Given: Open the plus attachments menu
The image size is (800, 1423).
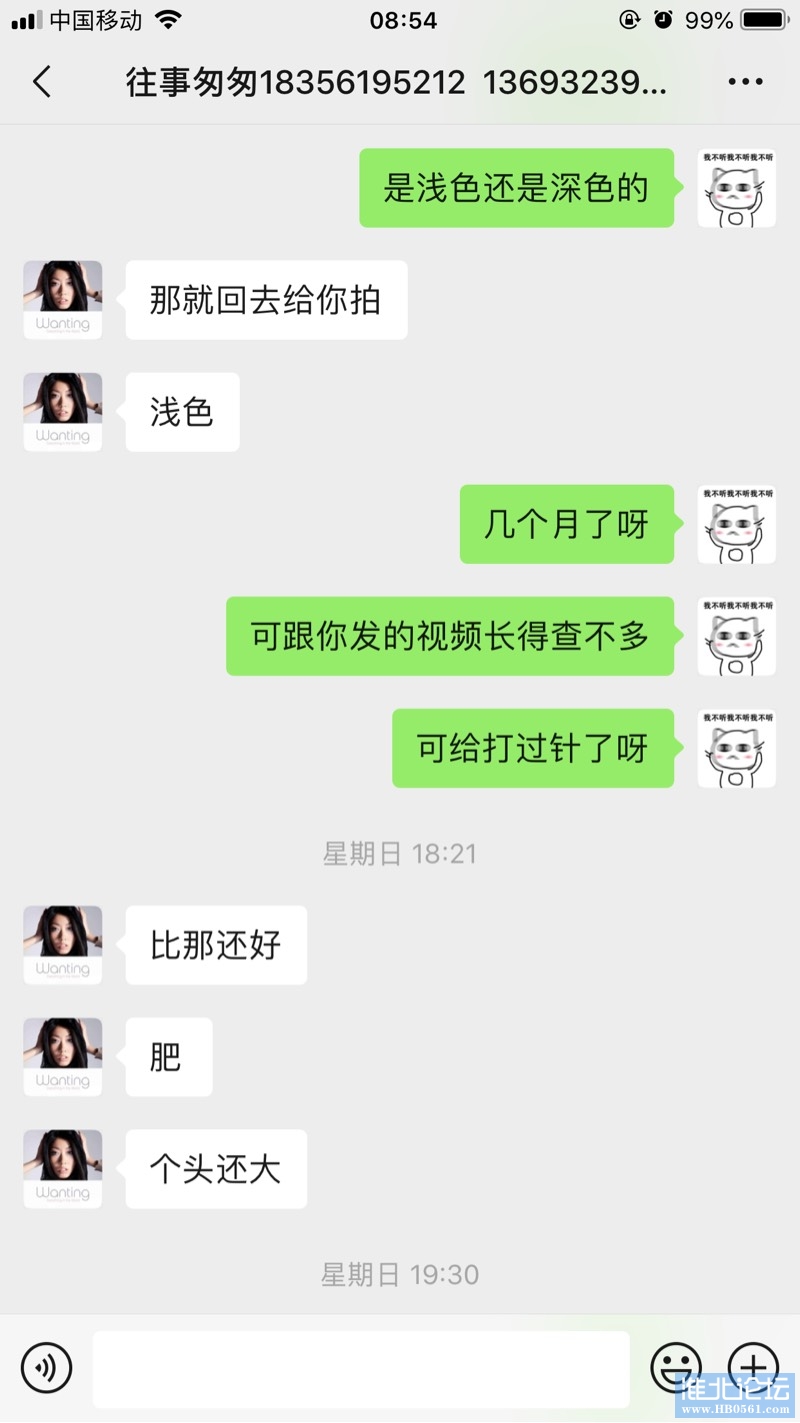Looking at the screenshot, I should point(752,1368).
